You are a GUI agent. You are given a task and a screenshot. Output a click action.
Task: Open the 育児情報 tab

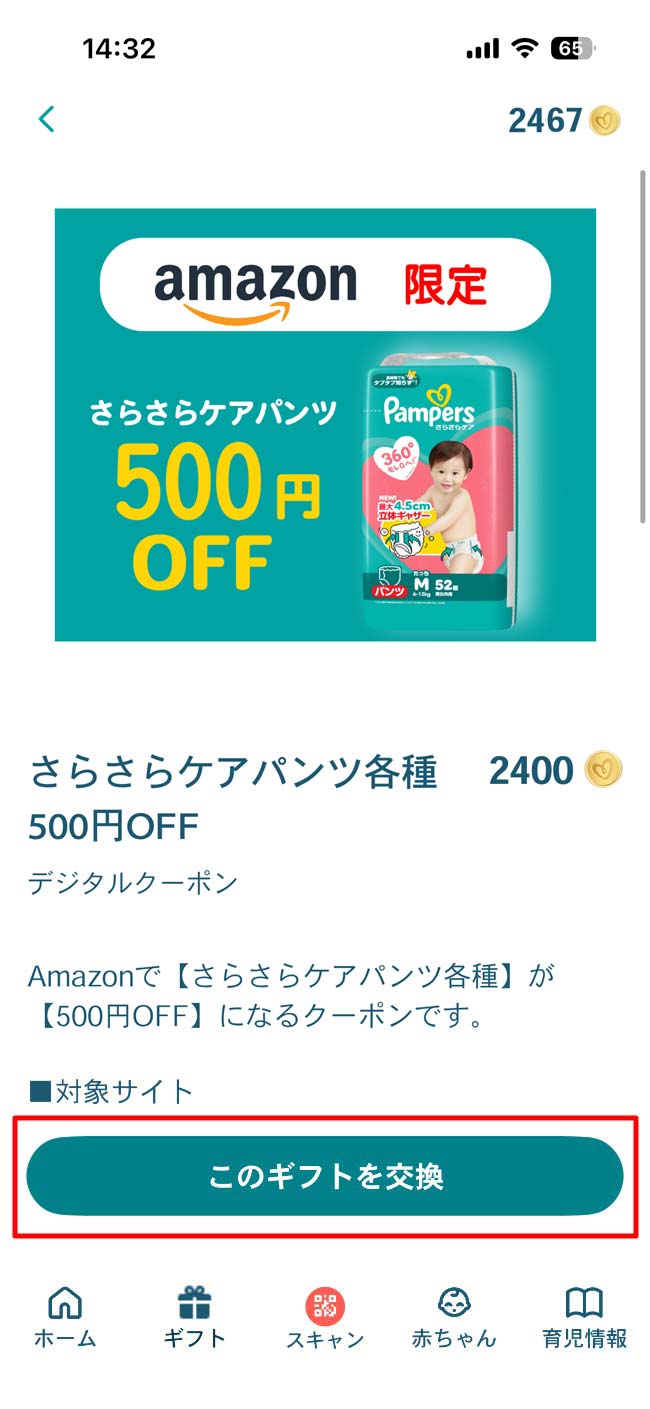click(x=585, y=1317)
